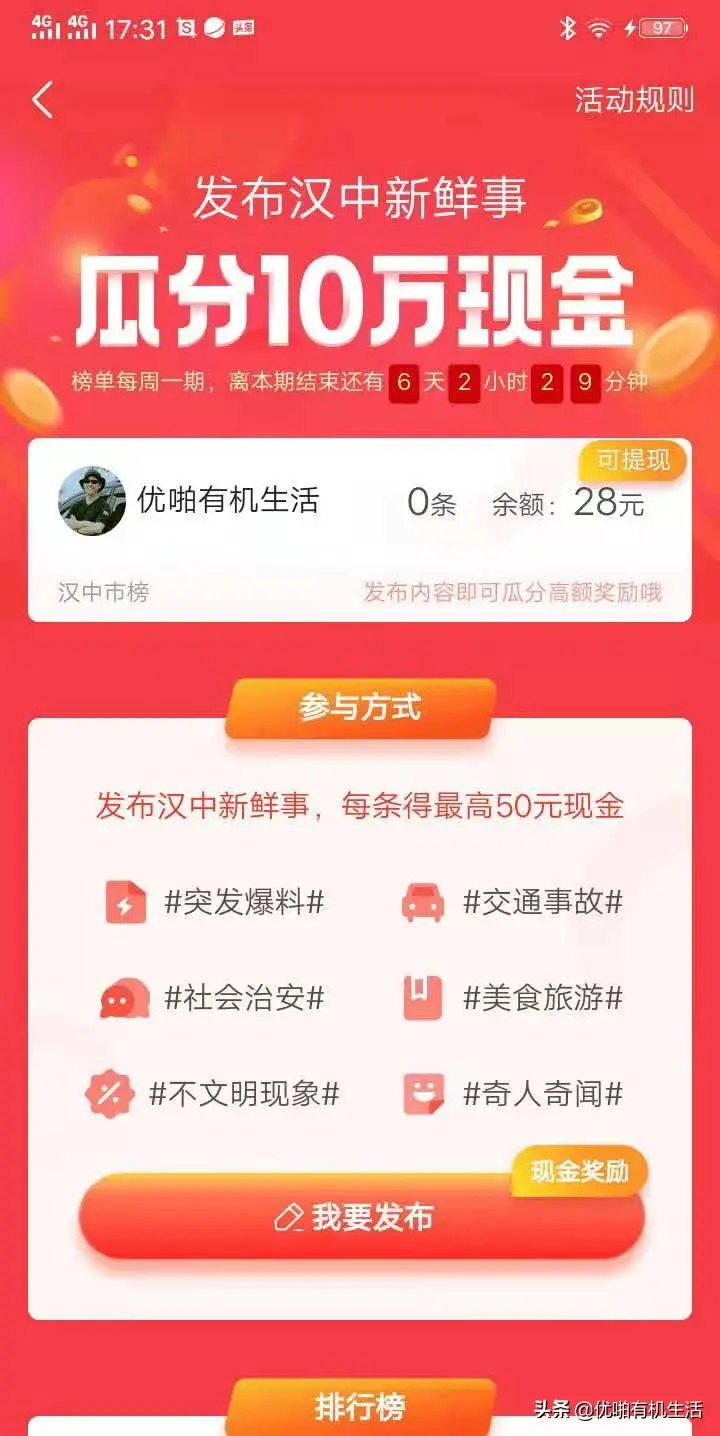Open 活动规则 activity rules
The image size is (720, 1436).
634,100
